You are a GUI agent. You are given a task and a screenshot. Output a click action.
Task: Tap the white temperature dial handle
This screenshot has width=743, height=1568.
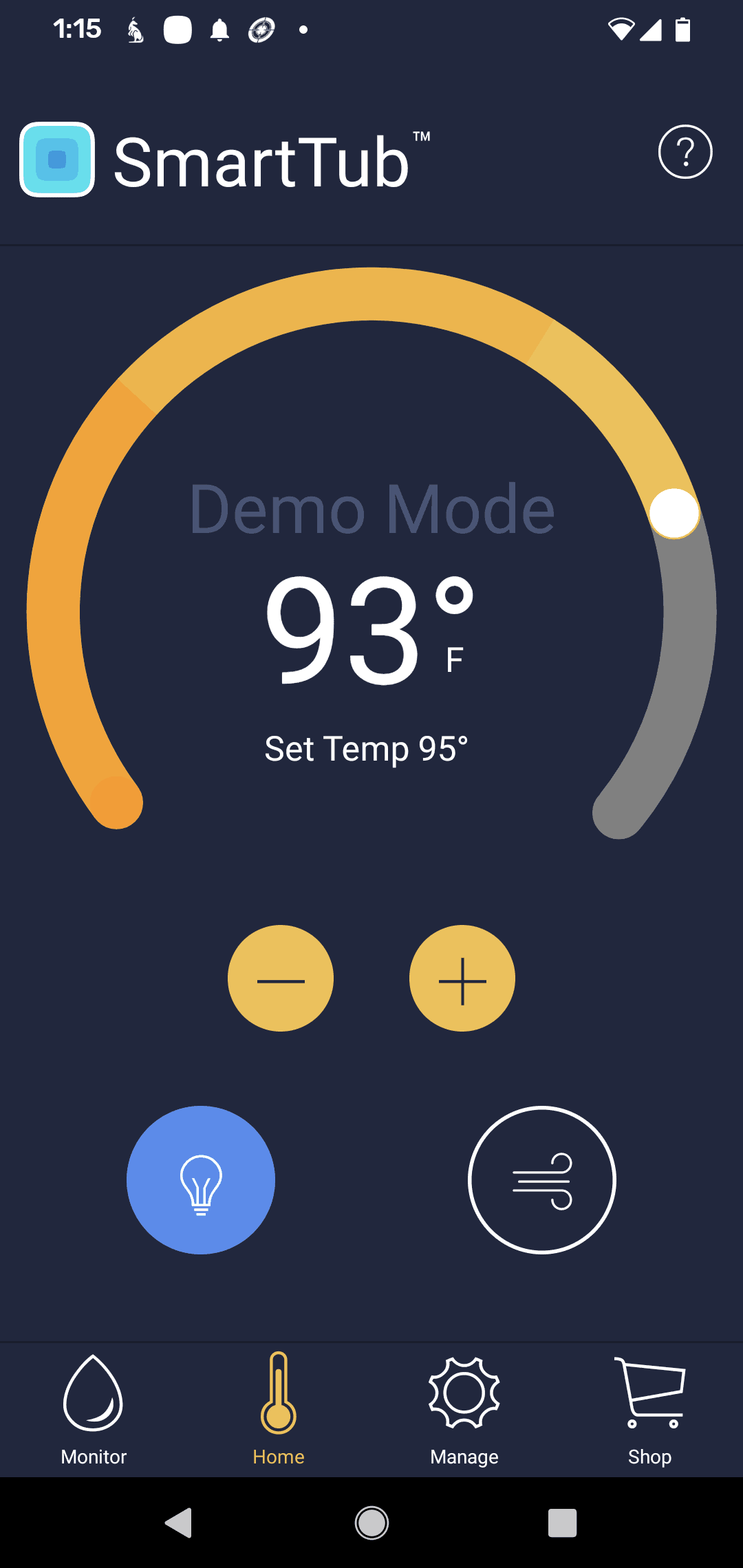pyautogui.click(x=674, y=514)
